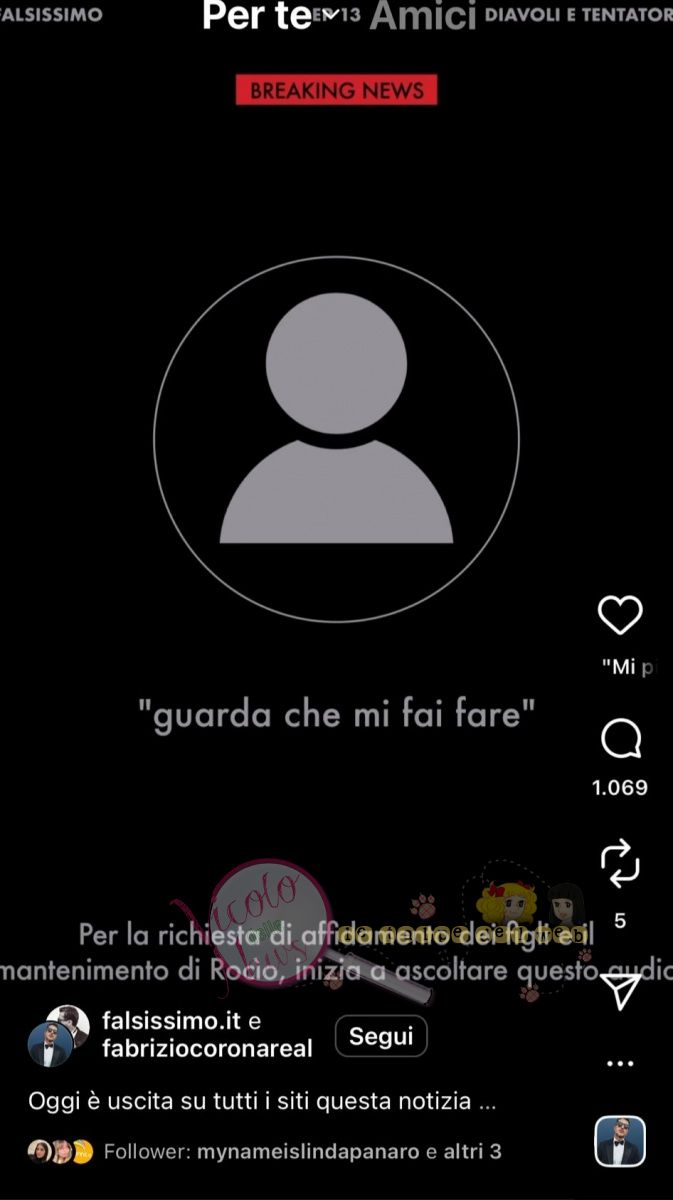Screen dimensions: 673x1200
Task: Share the reel via paper plane icon
Action: click(620, 991)
